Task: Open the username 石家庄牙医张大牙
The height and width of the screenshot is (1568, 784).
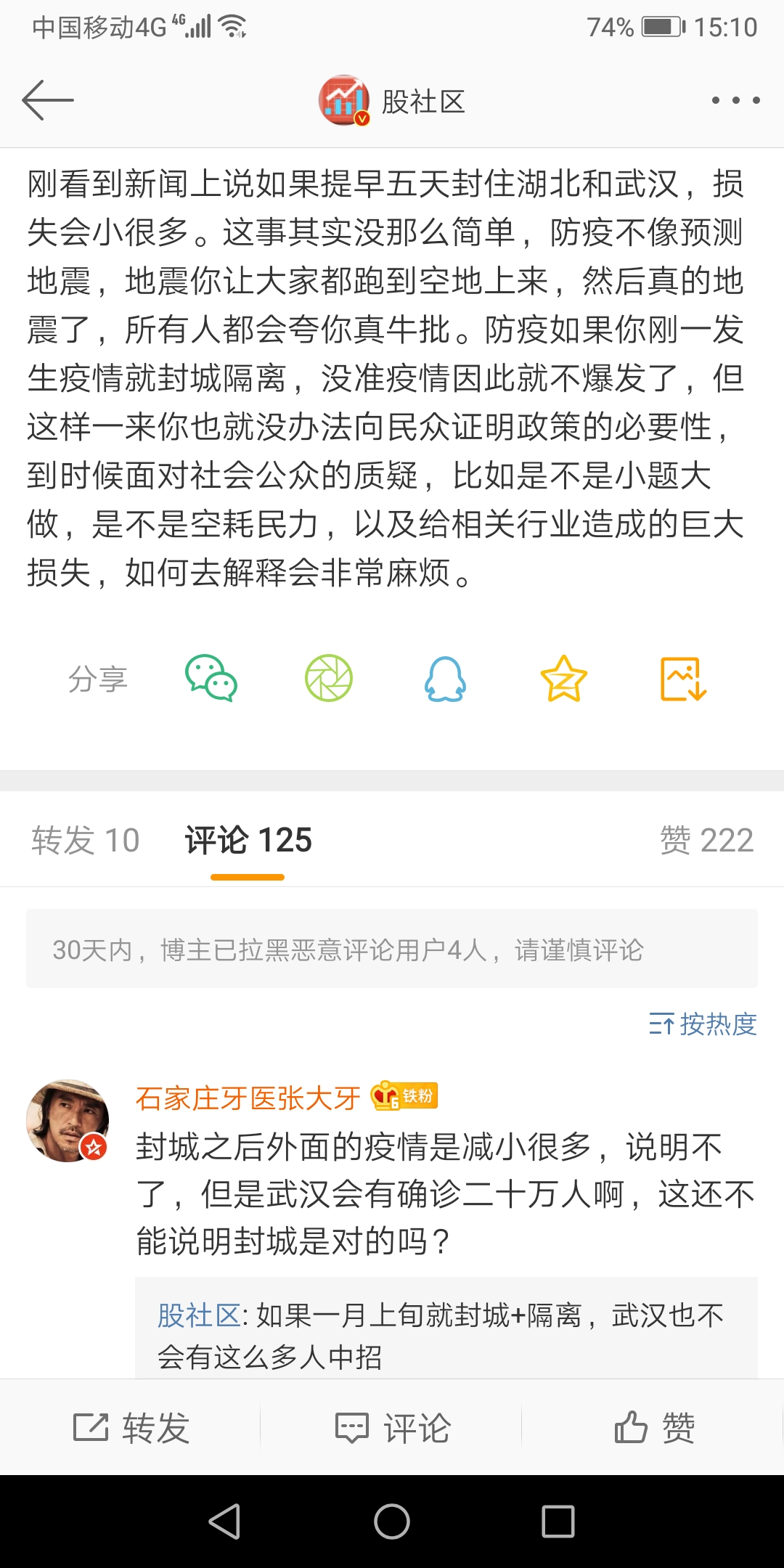Action: click(248, 1098)
